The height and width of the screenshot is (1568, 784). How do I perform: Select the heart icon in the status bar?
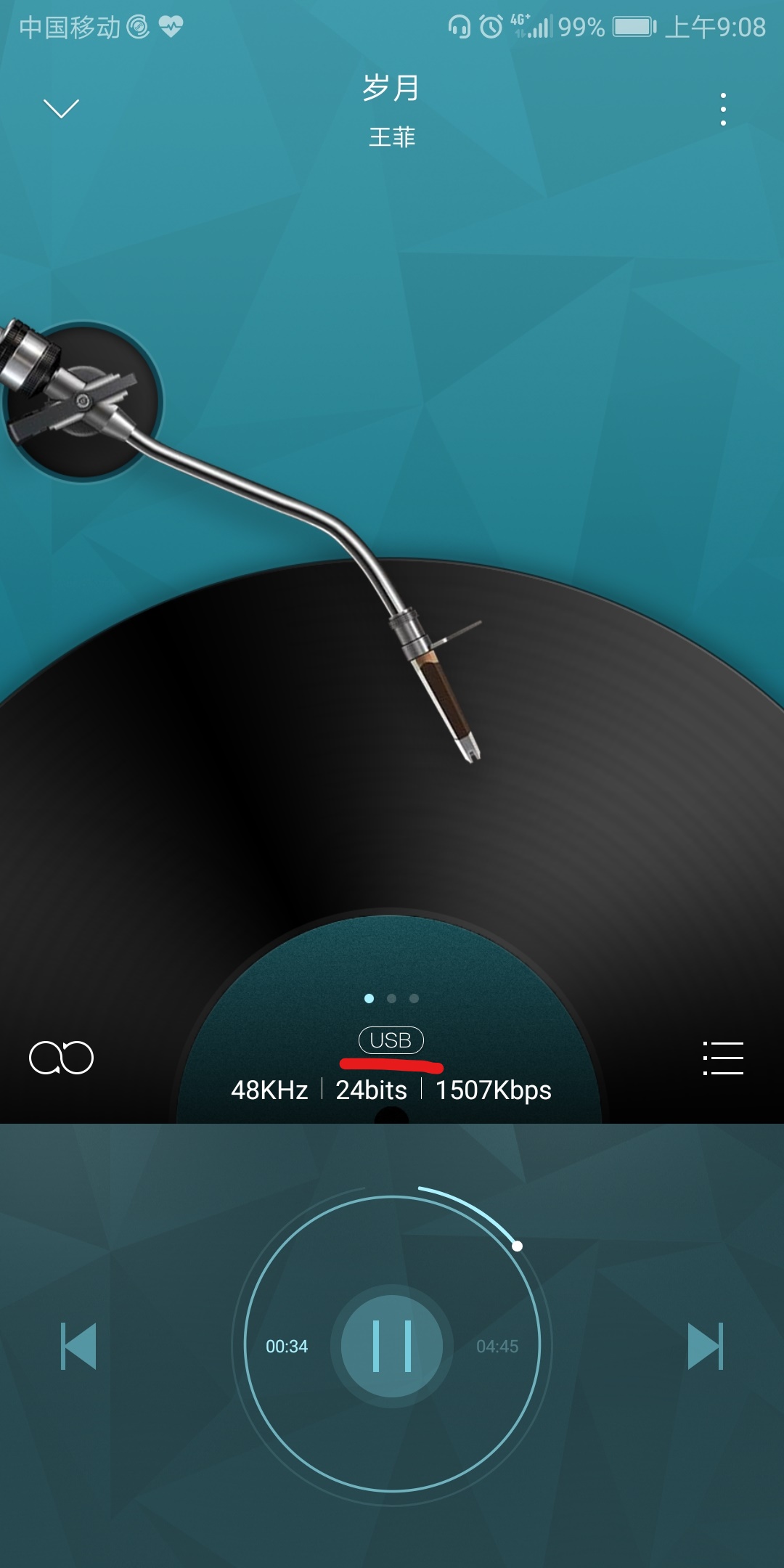coord(170,27)
